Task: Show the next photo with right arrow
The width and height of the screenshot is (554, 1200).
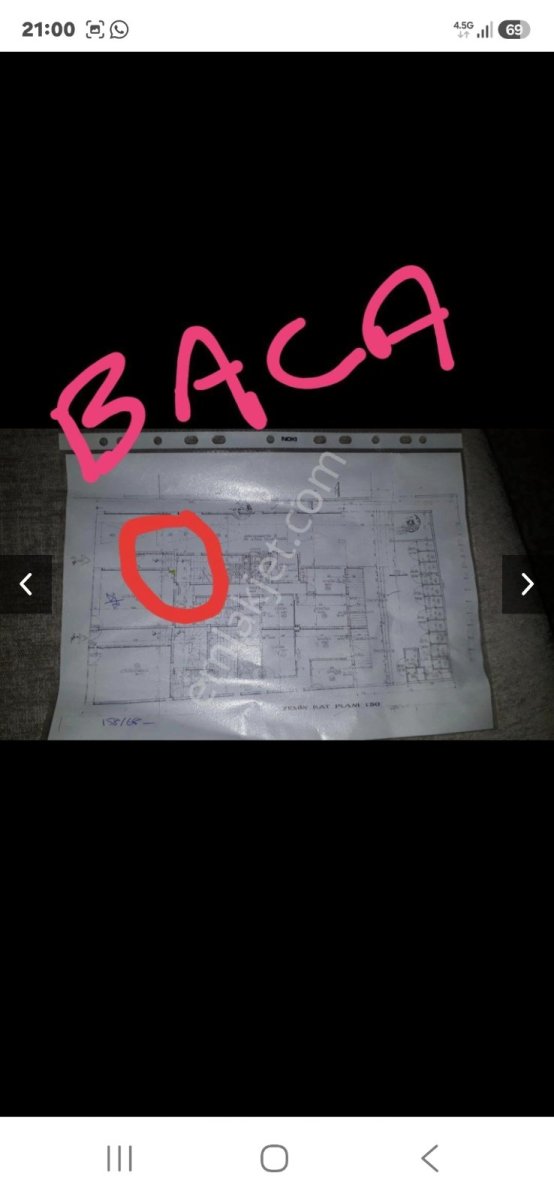Action: (x=527, y=585)
